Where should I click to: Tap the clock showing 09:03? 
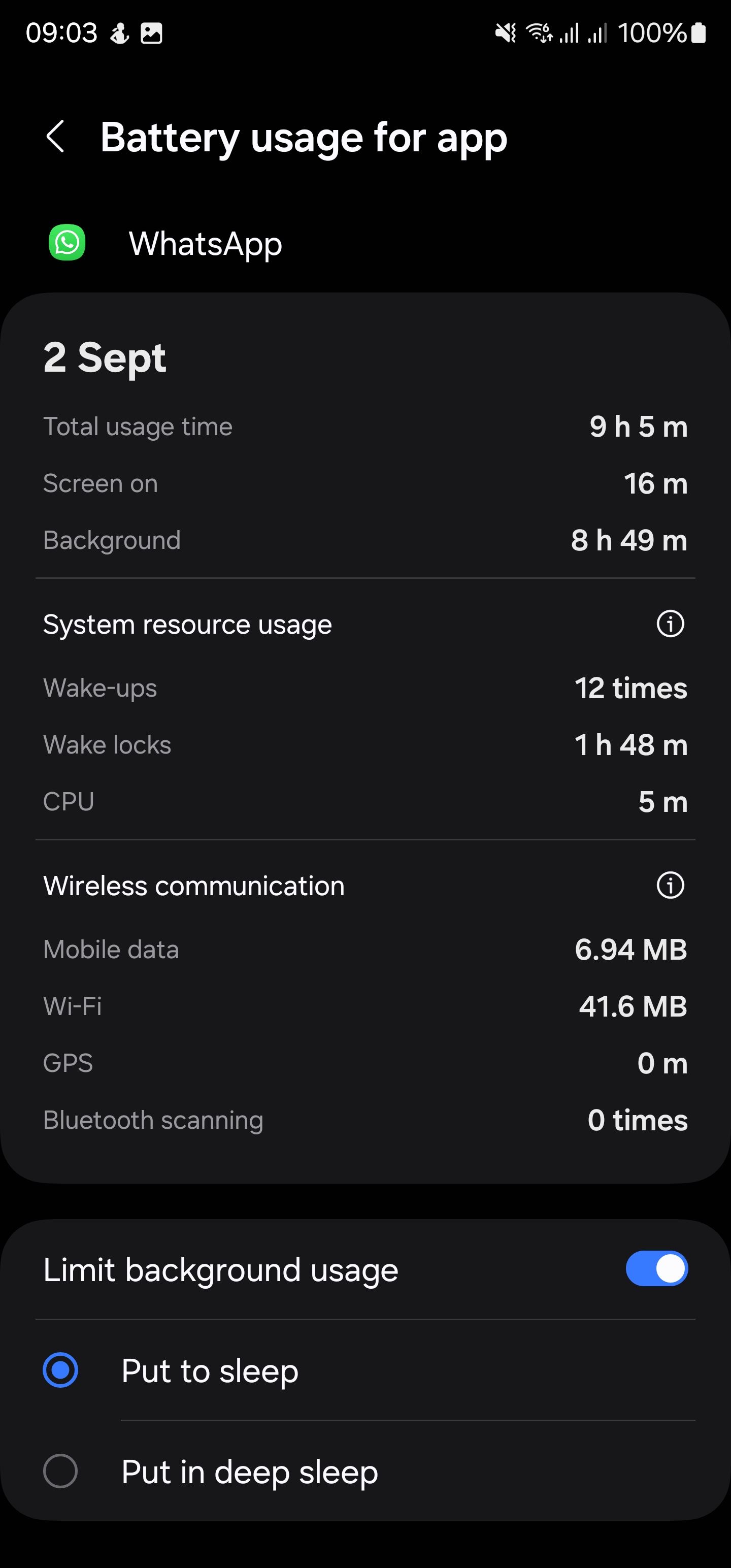tap(62, 34)
